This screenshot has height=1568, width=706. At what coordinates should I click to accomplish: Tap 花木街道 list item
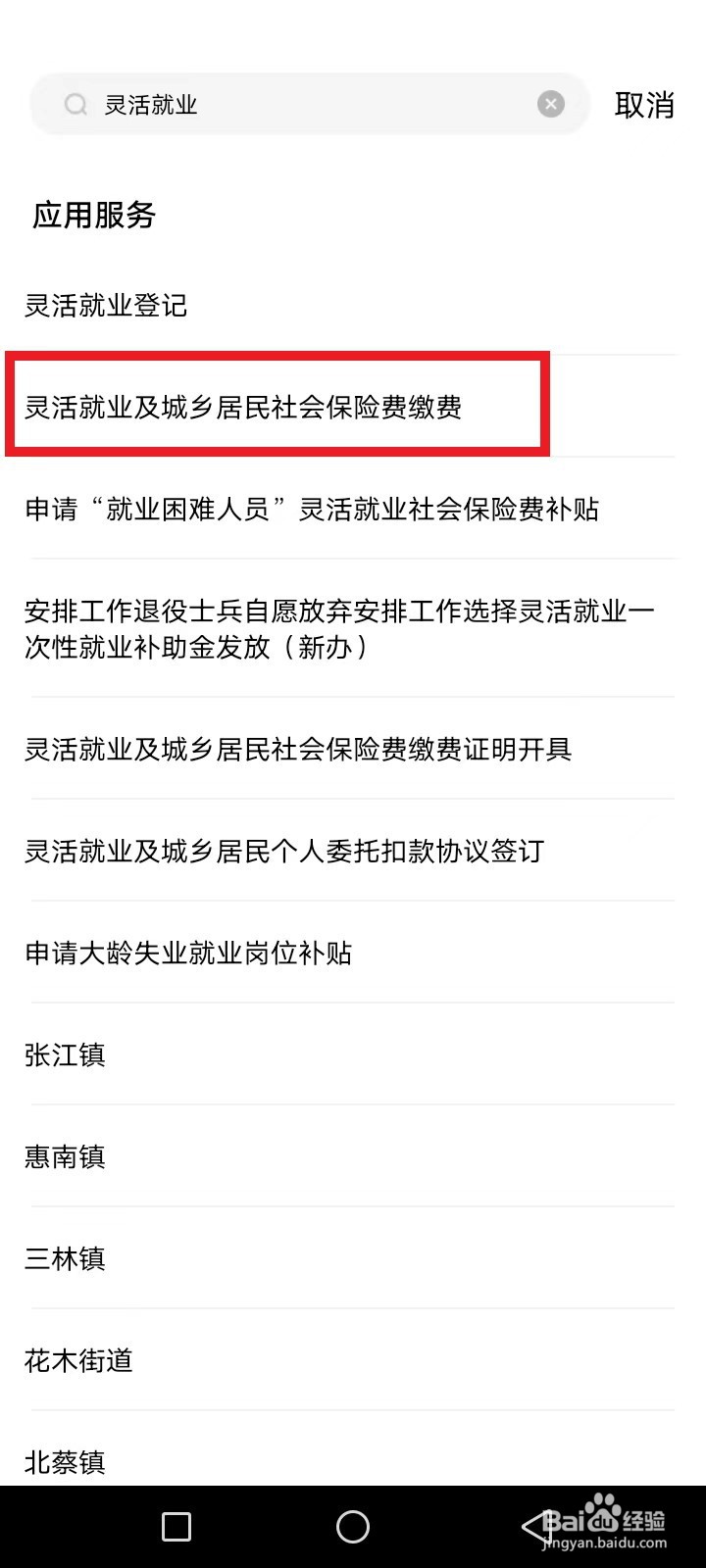point(79,1360)
